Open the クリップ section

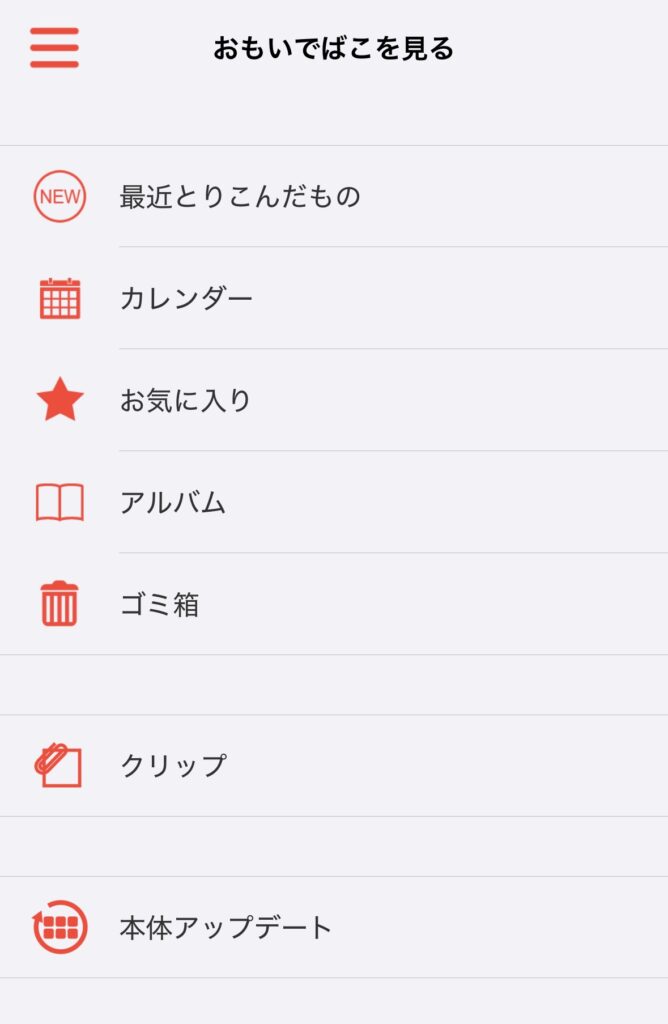click(173, 766)
